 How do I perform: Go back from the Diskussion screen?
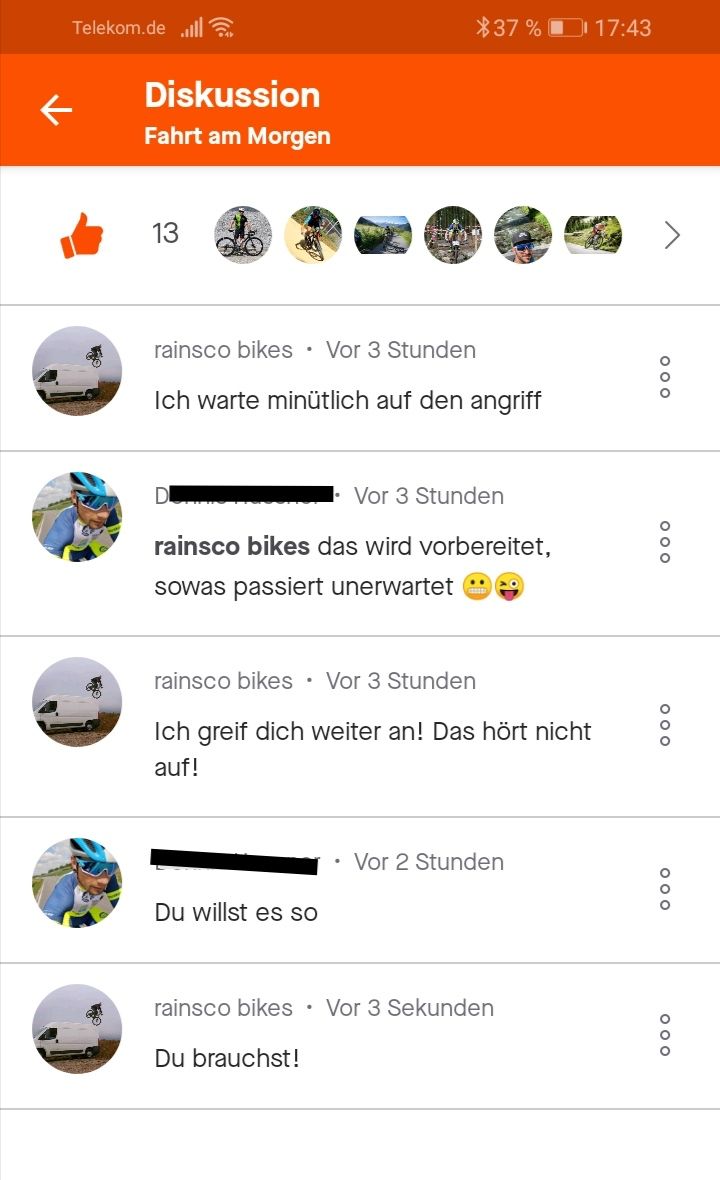coord(57,111)
